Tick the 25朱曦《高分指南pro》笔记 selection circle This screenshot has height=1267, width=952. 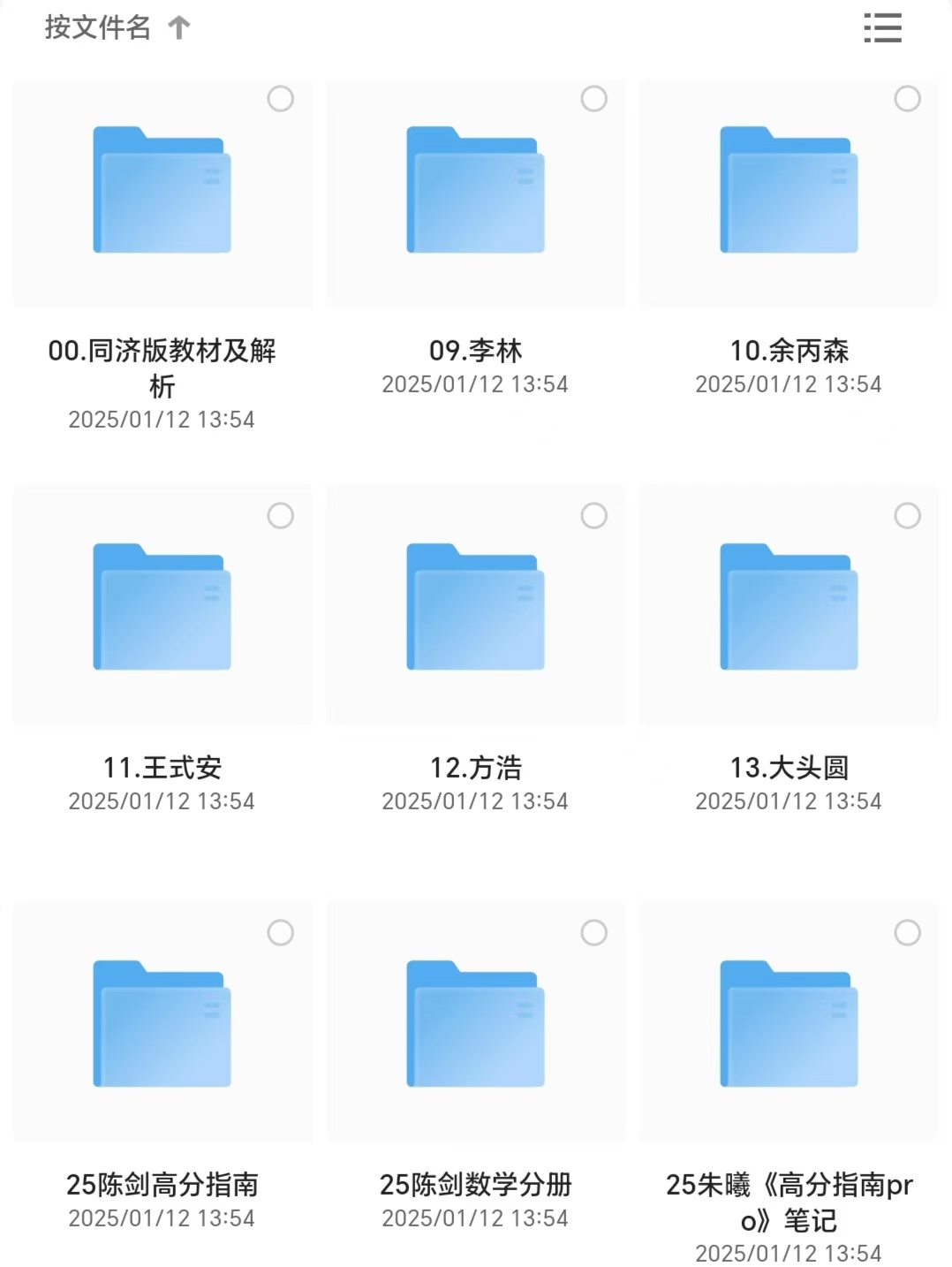point(908,933)
